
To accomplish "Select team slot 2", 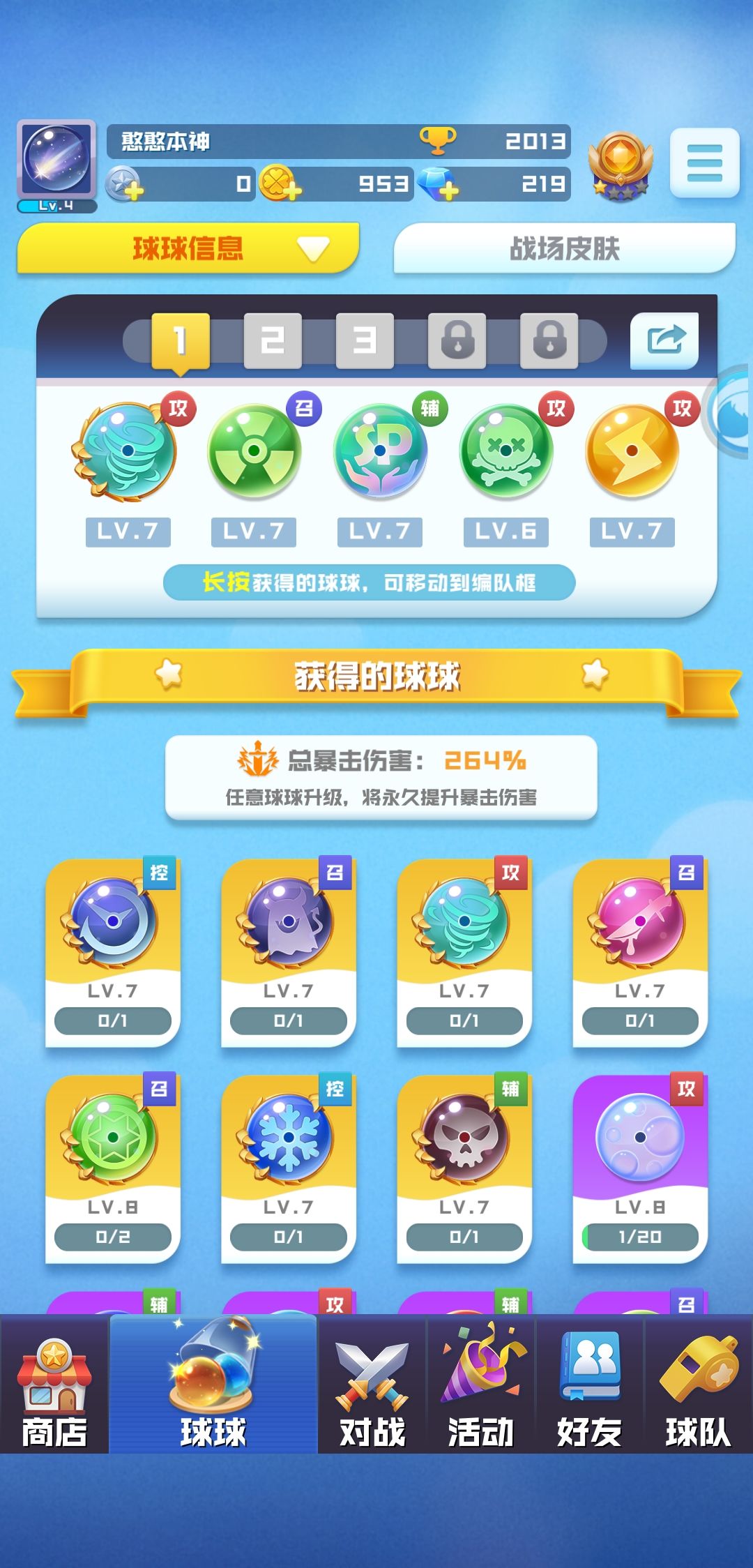I will (273, 340).
